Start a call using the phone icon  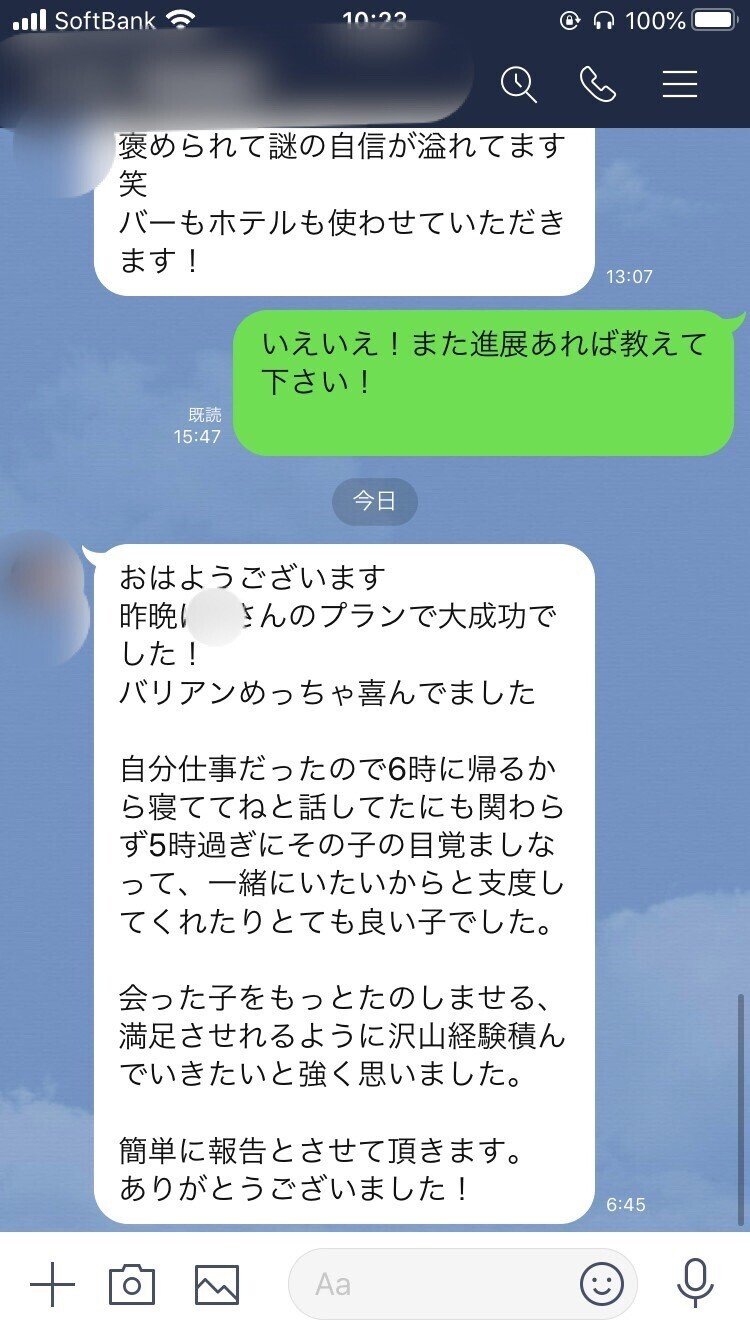[599, 85]
